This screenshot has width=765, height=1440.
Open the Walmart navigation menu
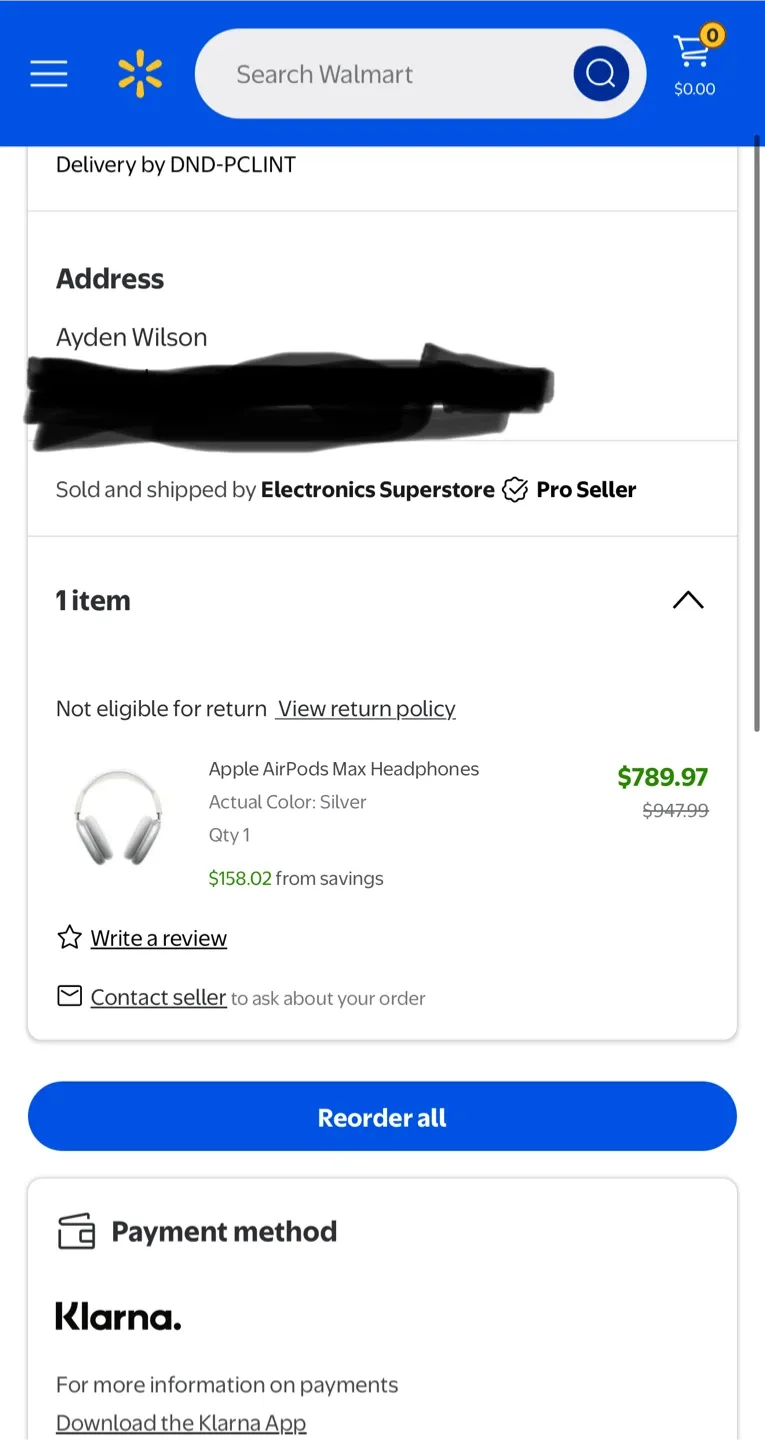tap(48, 73)
